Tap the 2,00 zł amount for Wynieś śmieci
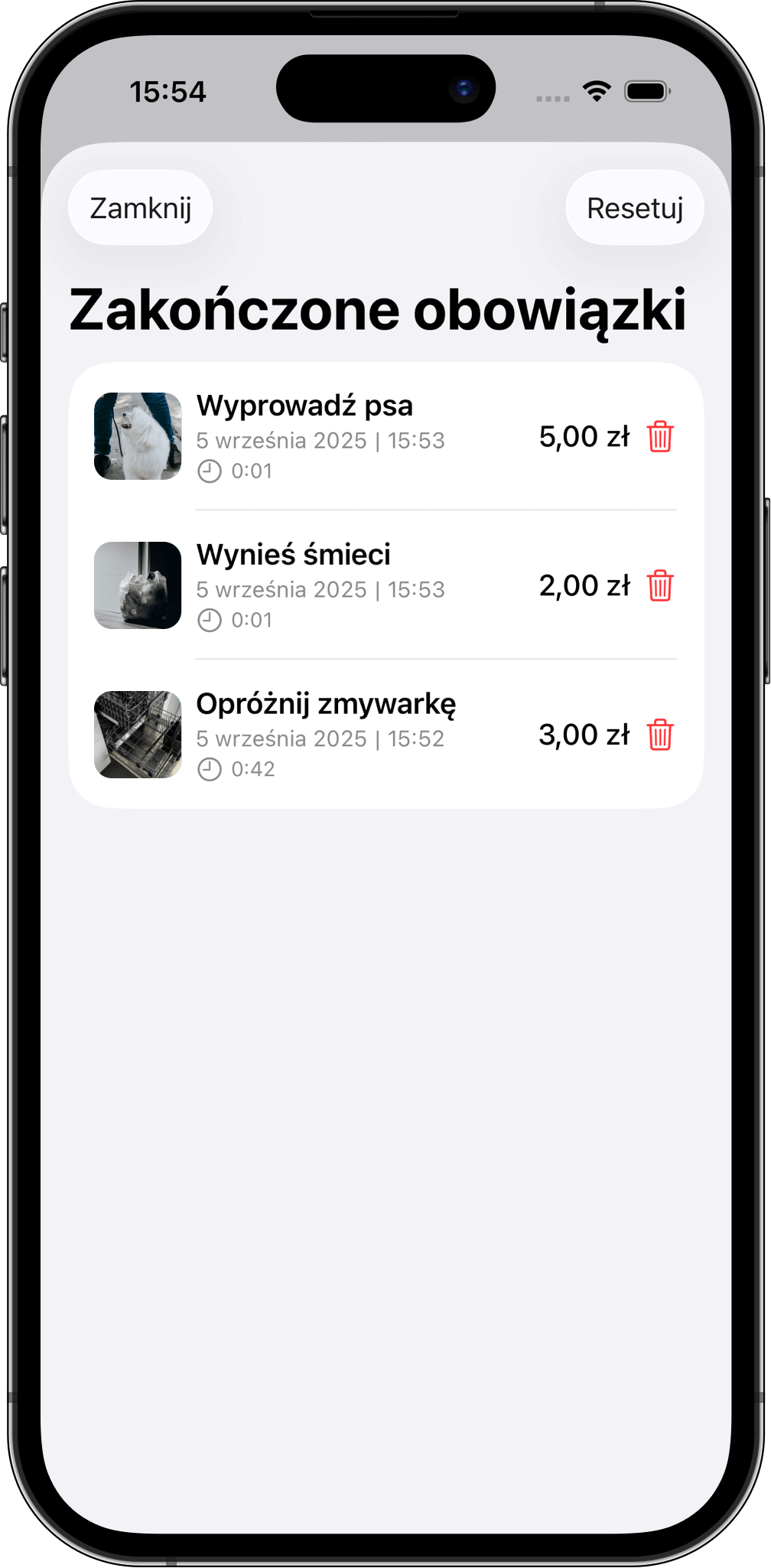This screenshot has height=1568, width=771. point(584,585)
